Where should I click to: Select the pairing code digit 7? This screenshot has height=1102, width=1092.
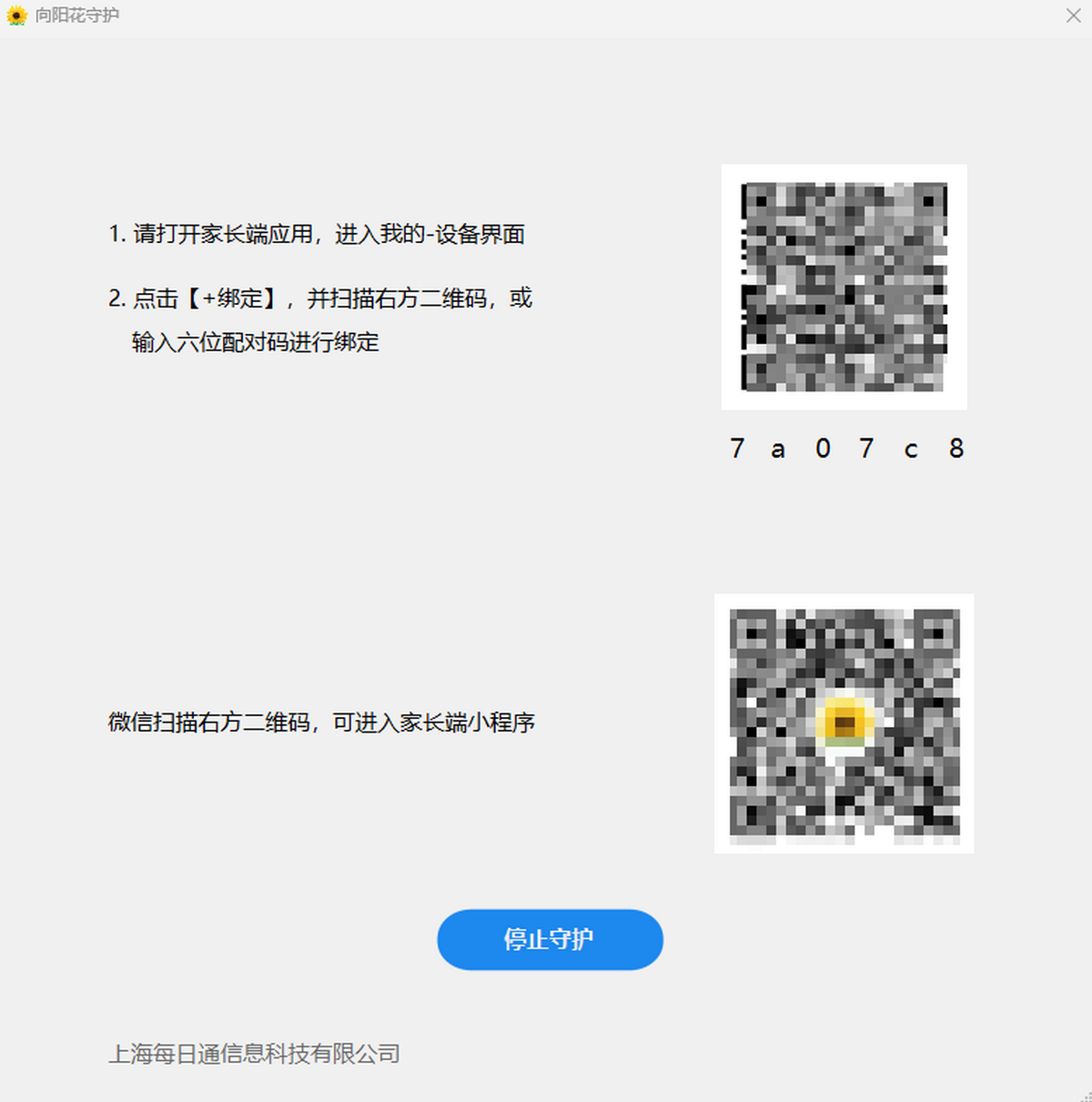tap(737, 449)
